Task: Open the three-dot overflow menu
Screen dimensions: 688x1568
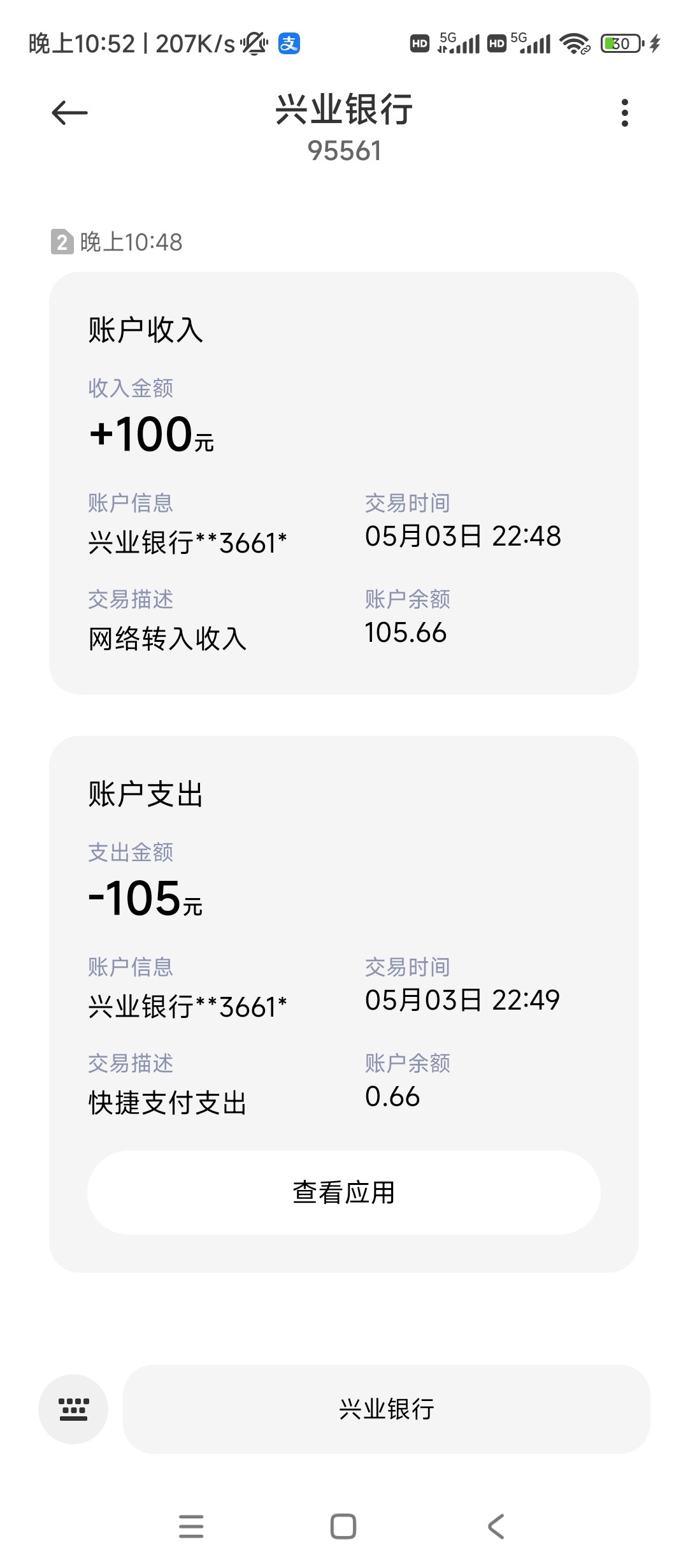Action: click(x=624, y=113)
